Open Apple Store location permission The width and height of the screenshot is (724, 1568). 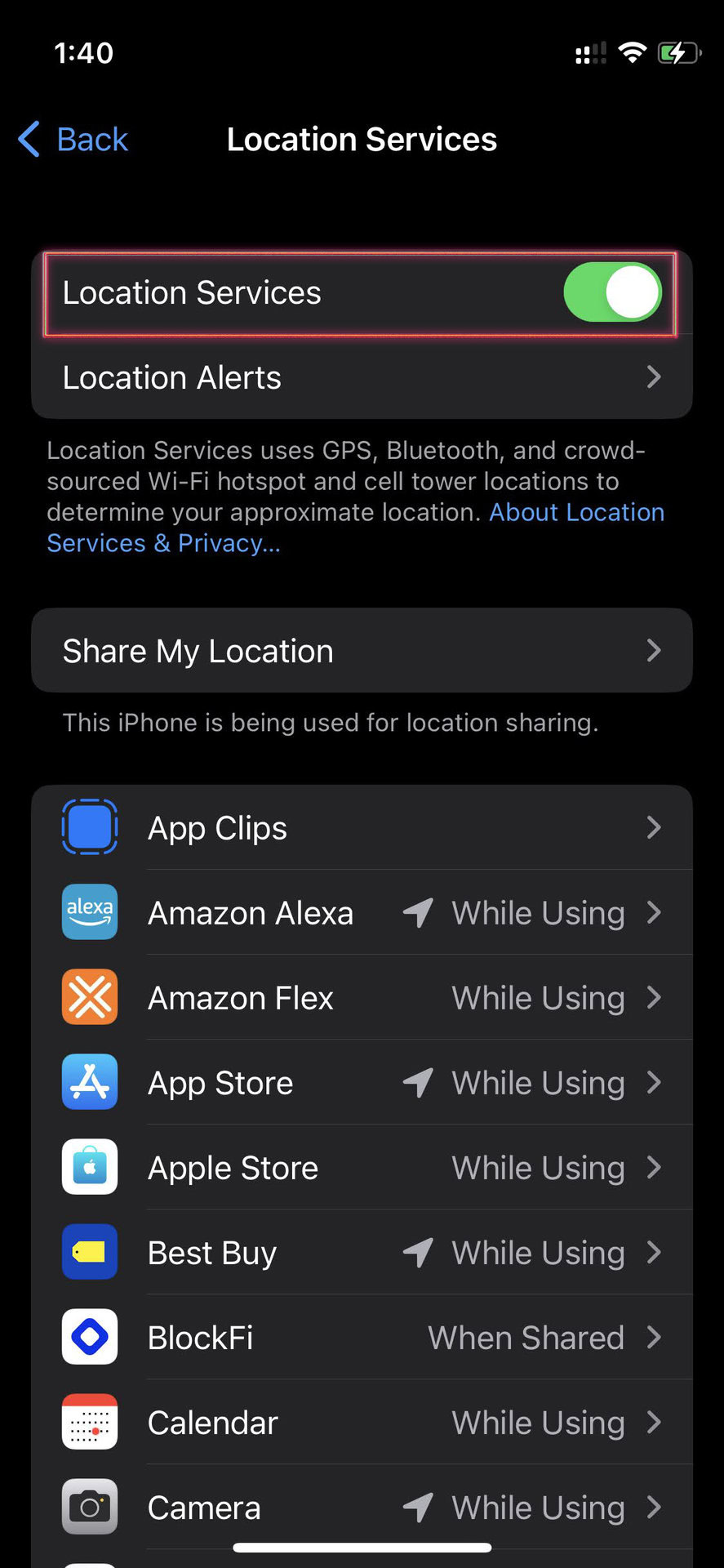(362, 1168)
